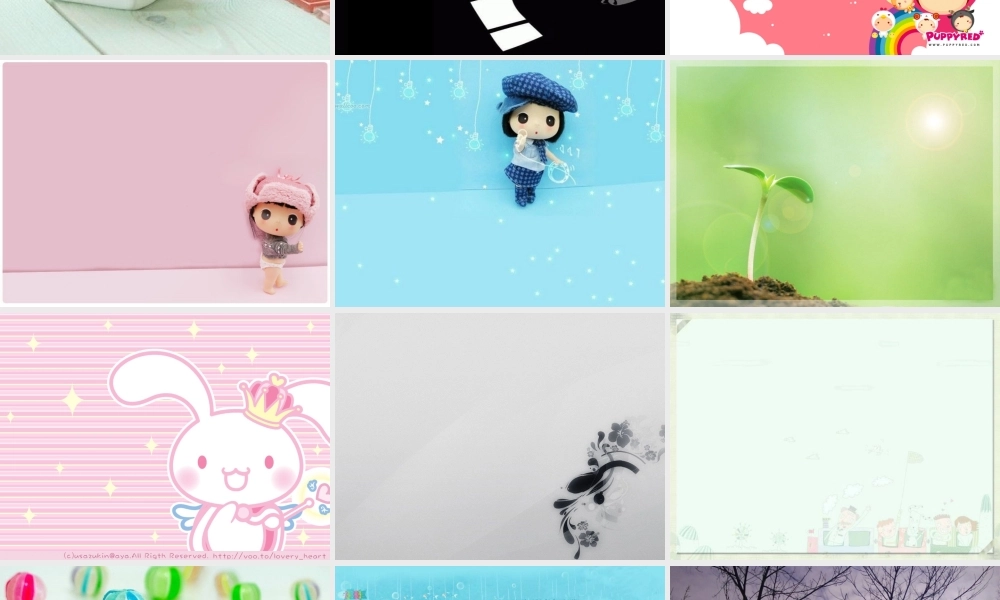The width and height of the screenshot is (1000, 600).
Task: Select the pale green cartoon kids wallpaper
Action: click(x=834, y=437)
